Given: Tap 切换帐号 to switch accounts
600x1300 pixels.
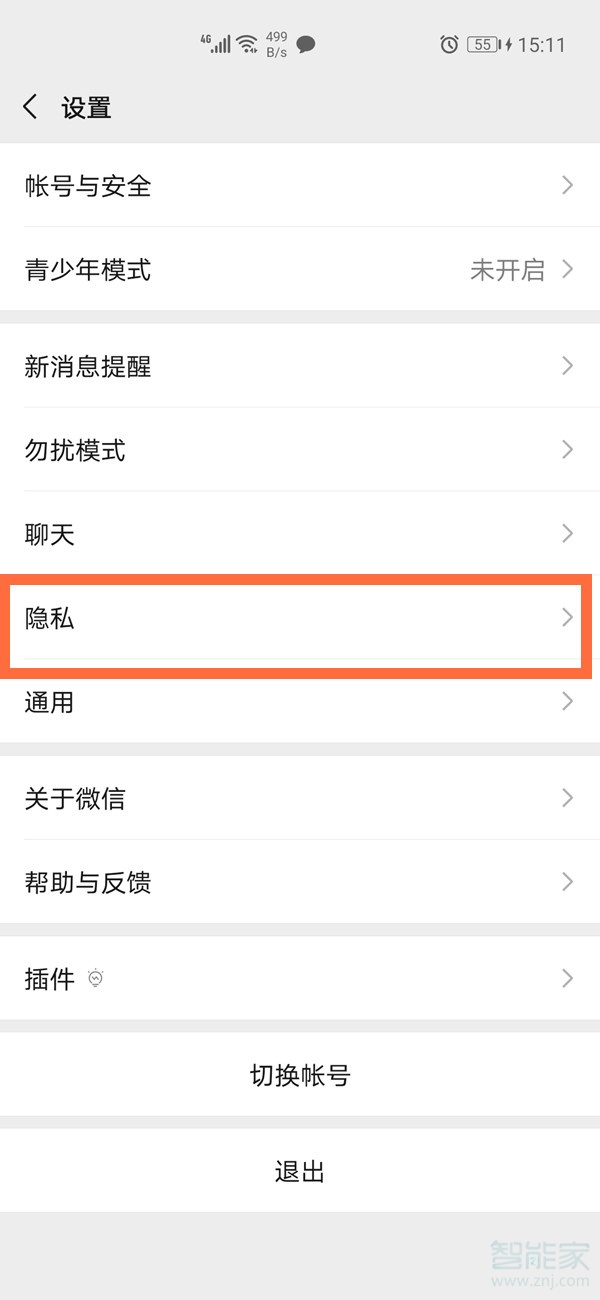Looking at the screenshot, I should click(x=300, y=1075).
